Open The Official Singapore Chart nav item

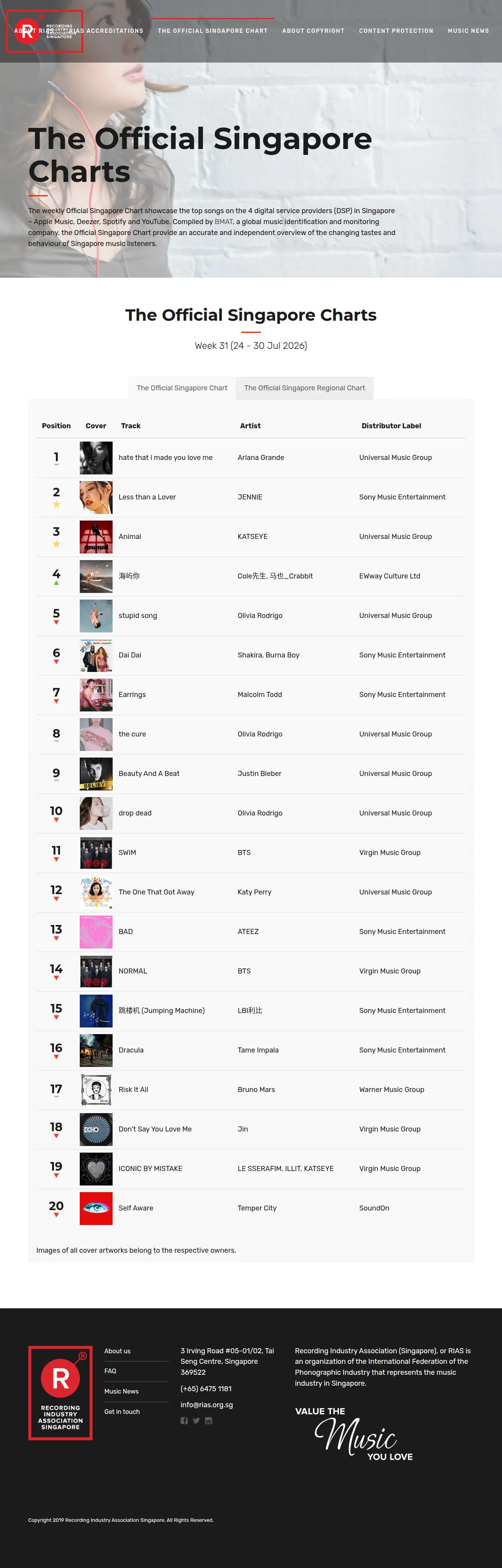click(212, 31)
